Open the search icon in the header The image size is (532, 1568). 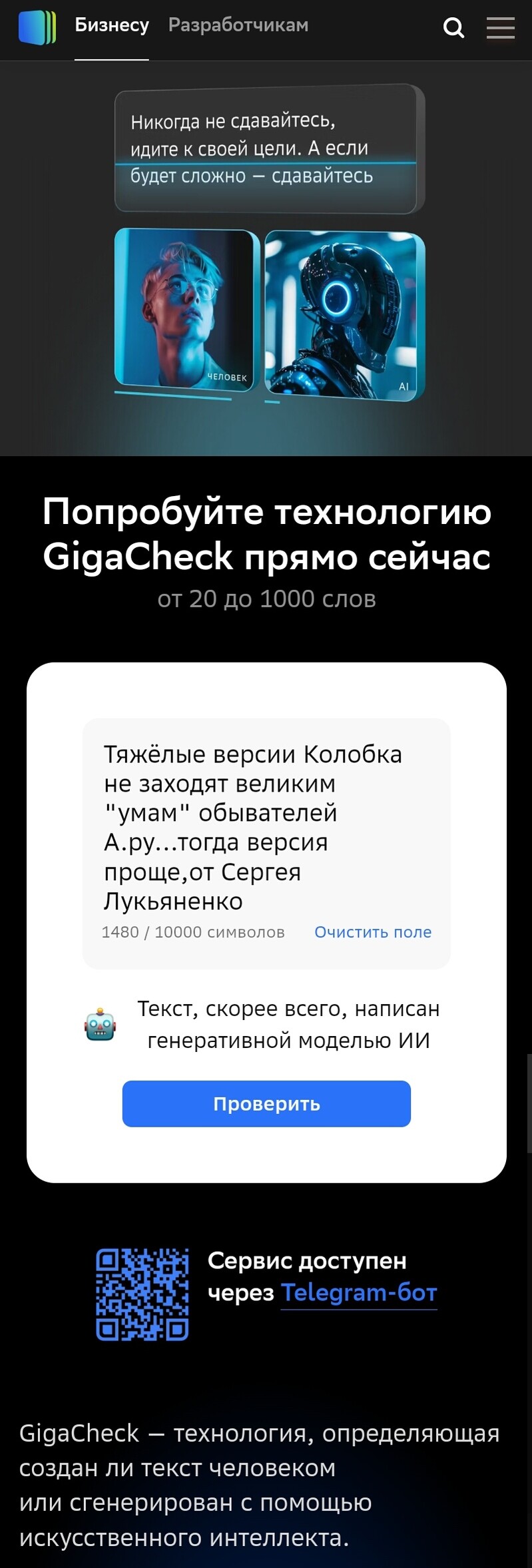(x=453, y=28)
